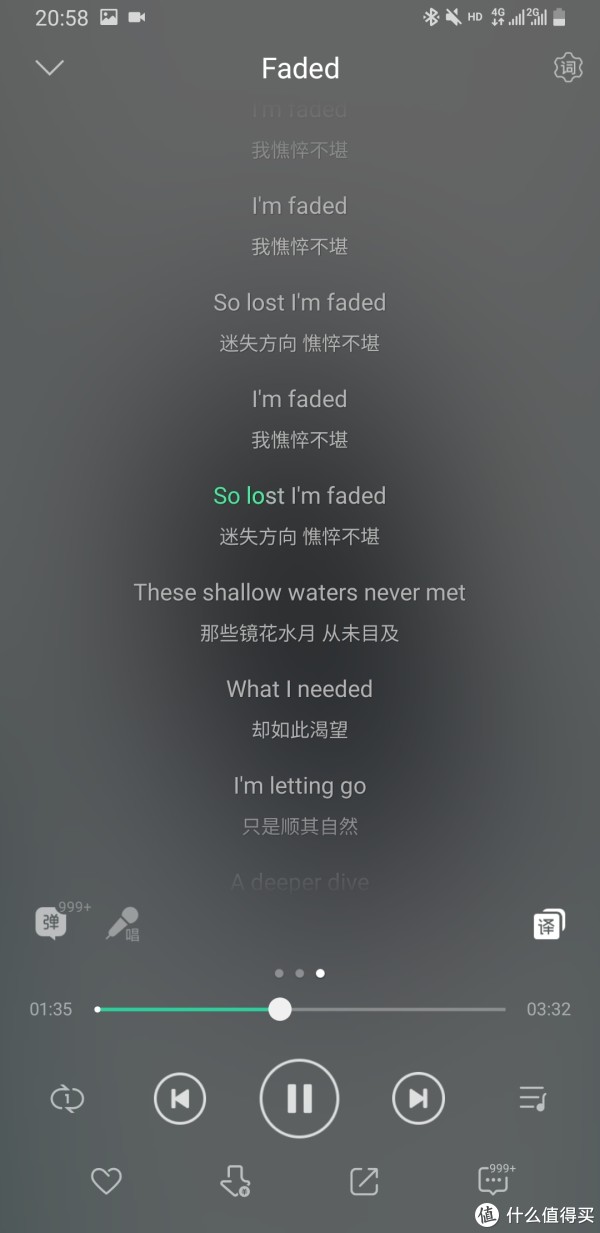Open the play queue list

[533, 1099]
